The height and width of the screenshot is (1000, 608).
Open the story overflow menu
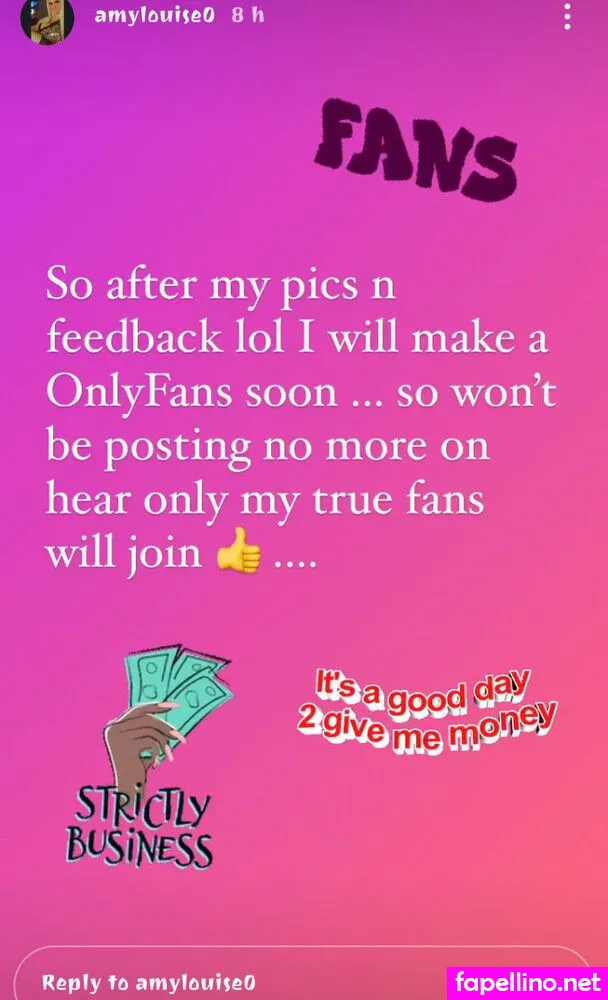tap(567, 17)
